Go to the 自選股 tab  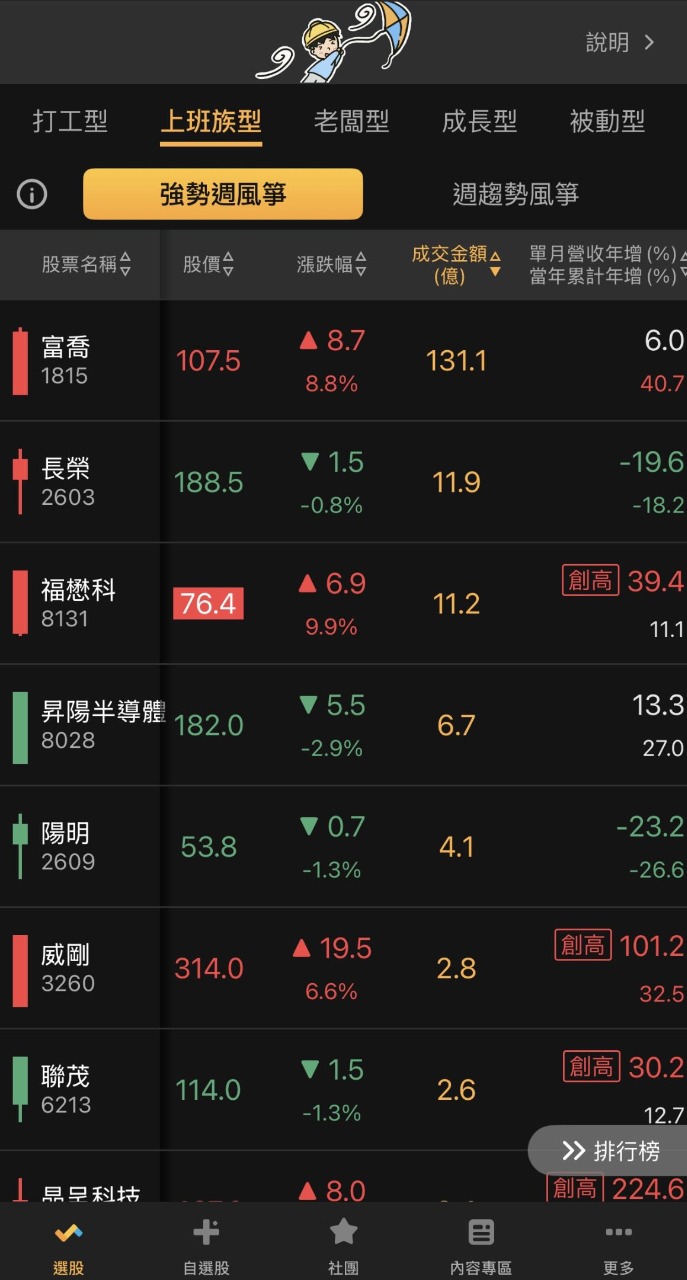click(x=206, y=1246)
